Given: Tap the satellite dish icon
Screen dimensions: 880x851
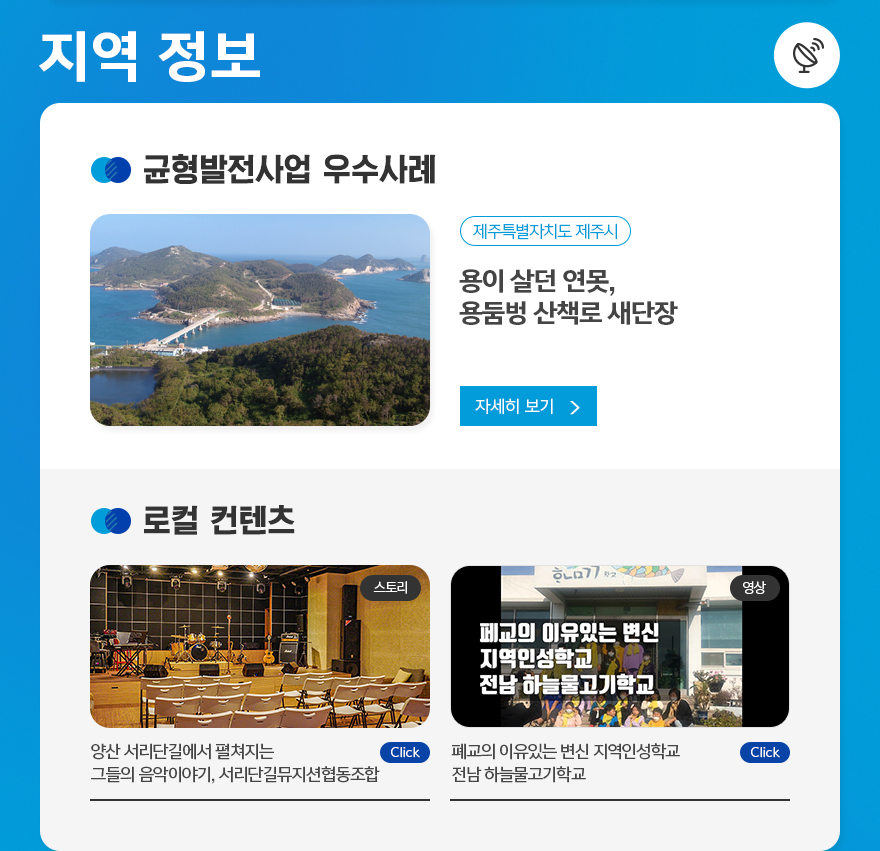Looking at the screenshot, I should [806, 55].
